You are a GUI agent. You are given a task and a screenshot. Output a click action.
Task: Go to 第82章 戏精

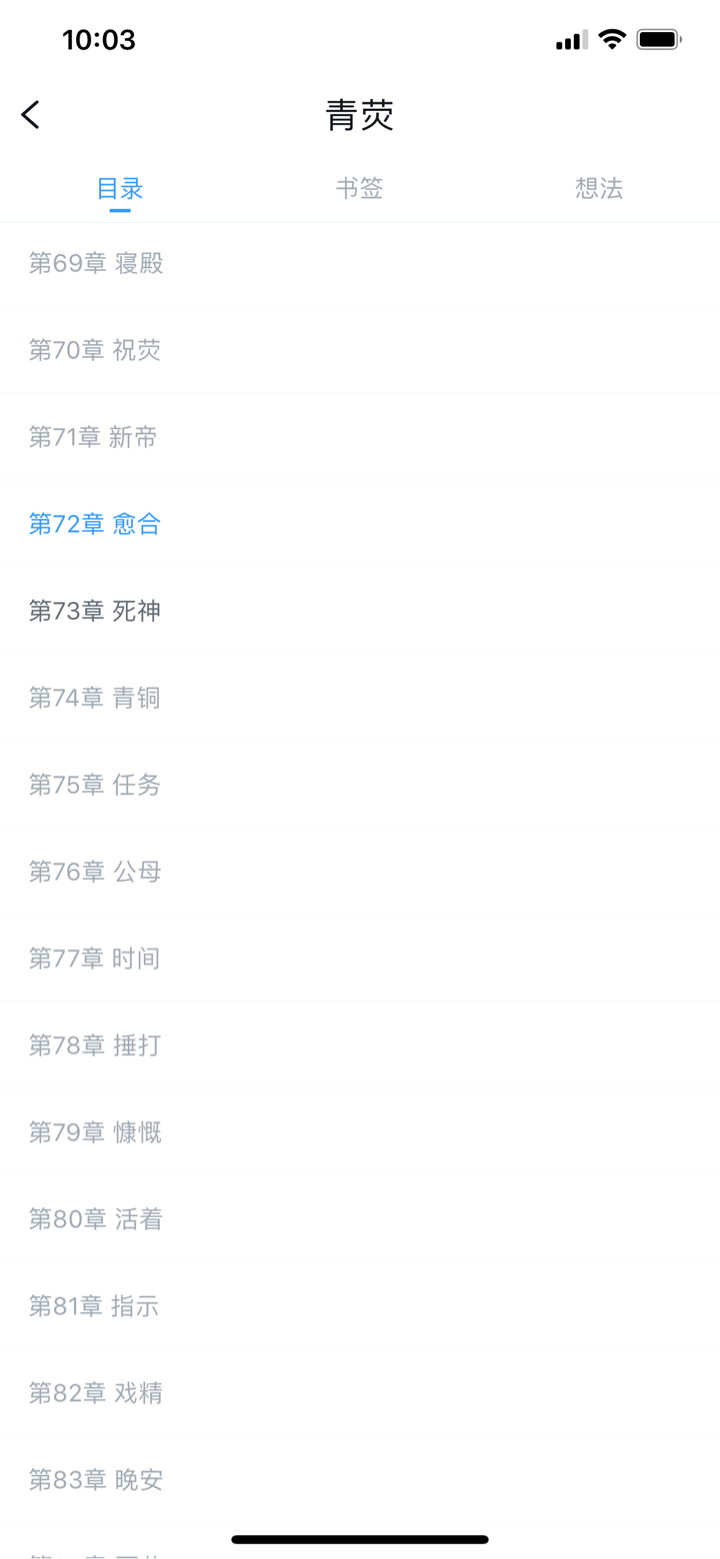[96, 1393]
